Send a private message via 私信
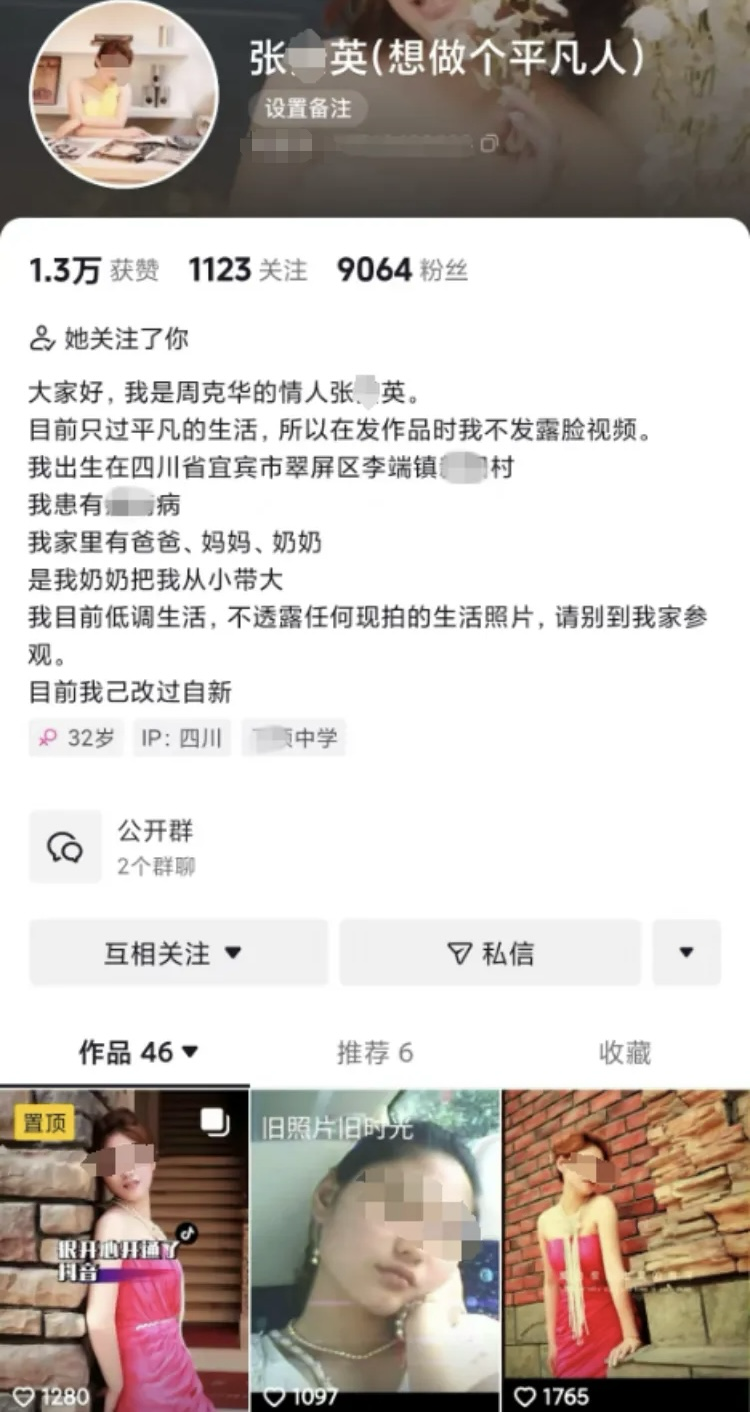This screenshot has height=1412, width=750. click(x=490, y=953)
